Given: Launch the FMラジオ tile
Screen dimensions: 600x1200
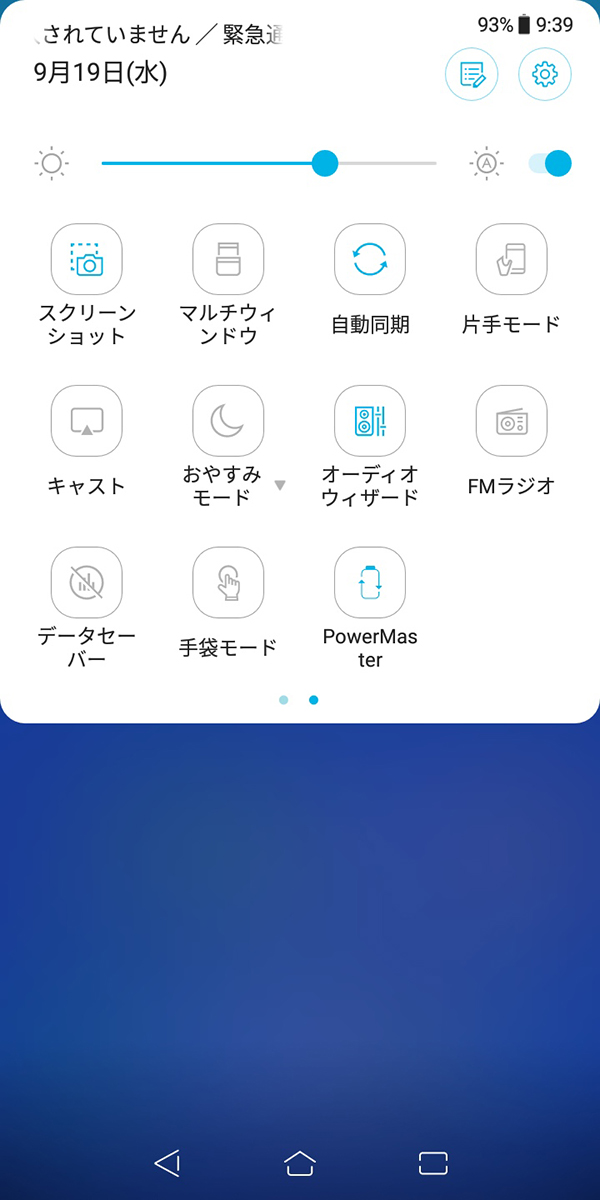Looking at the screenshot, I should point(511,421).
